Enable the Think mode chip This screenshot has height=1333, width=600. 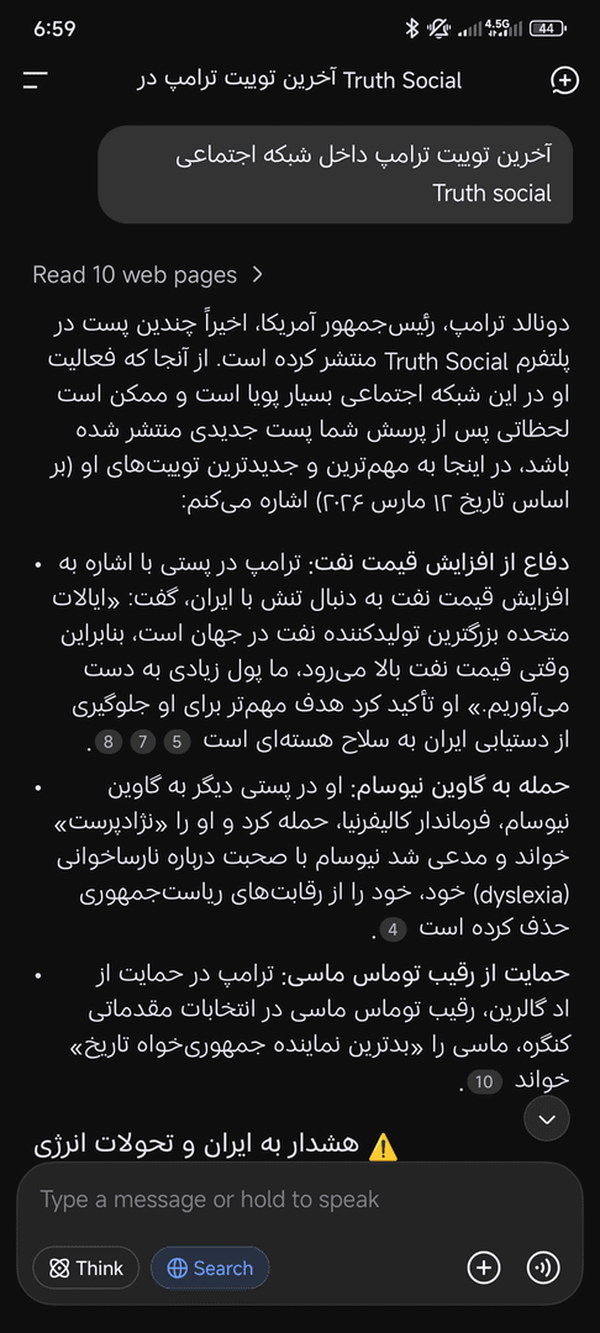click(85, 1268)
